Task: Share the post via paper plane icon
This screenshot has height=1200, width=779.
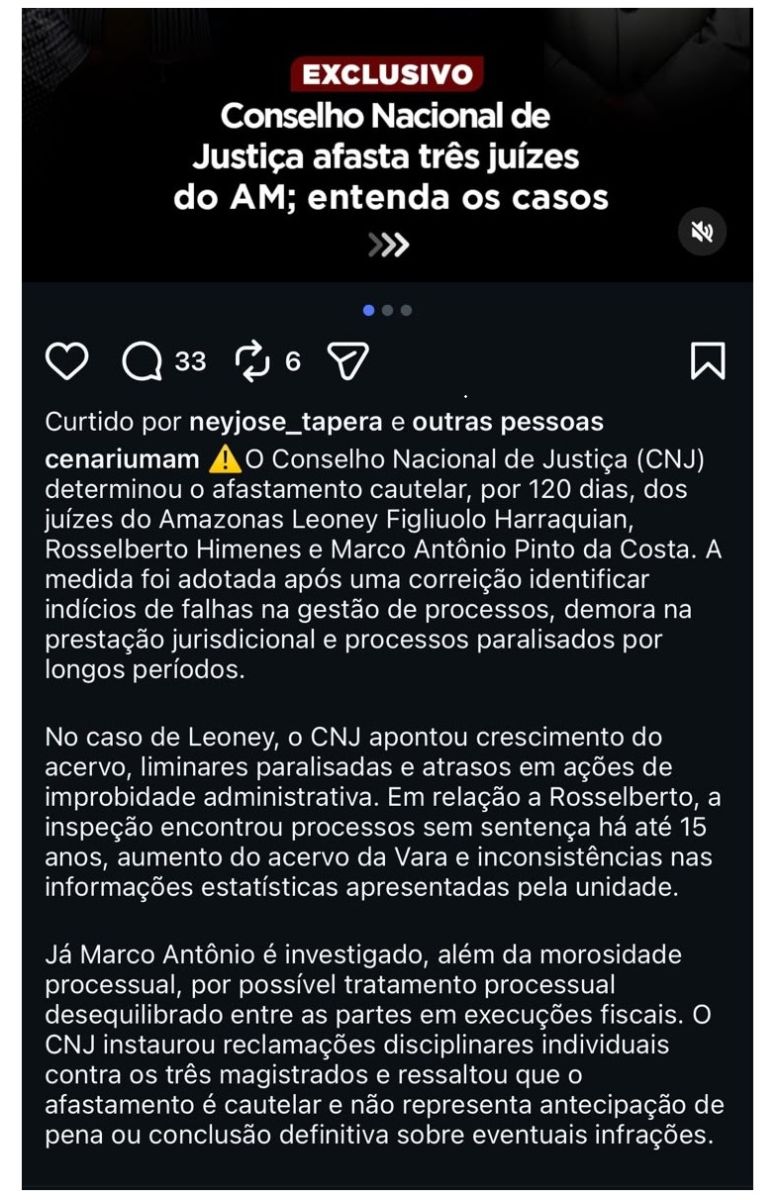Action: pos(349,362)
